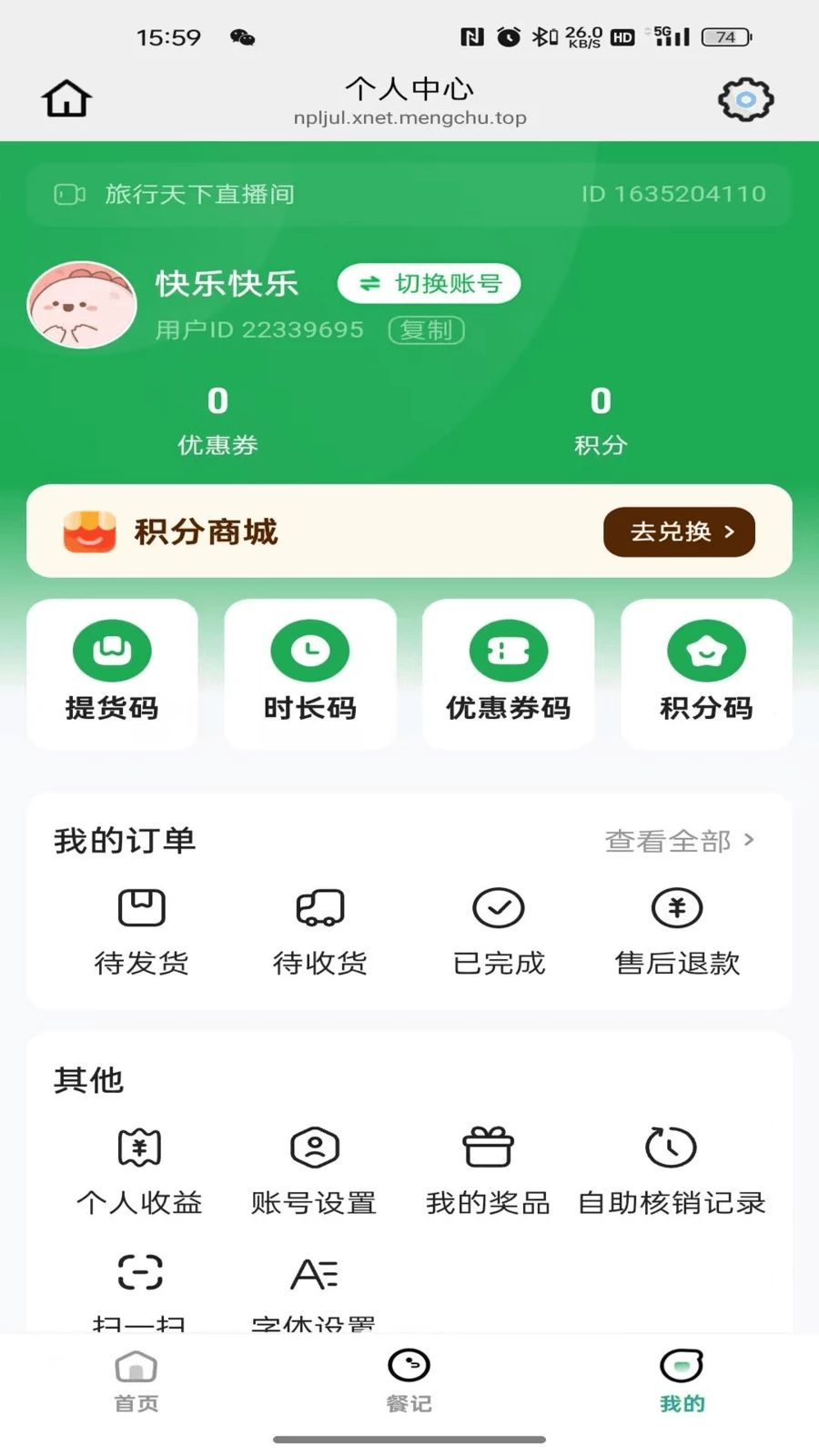Open the 时长码 duration code card
Viewport: 819px width, 1456px height.
click(310, 673)
